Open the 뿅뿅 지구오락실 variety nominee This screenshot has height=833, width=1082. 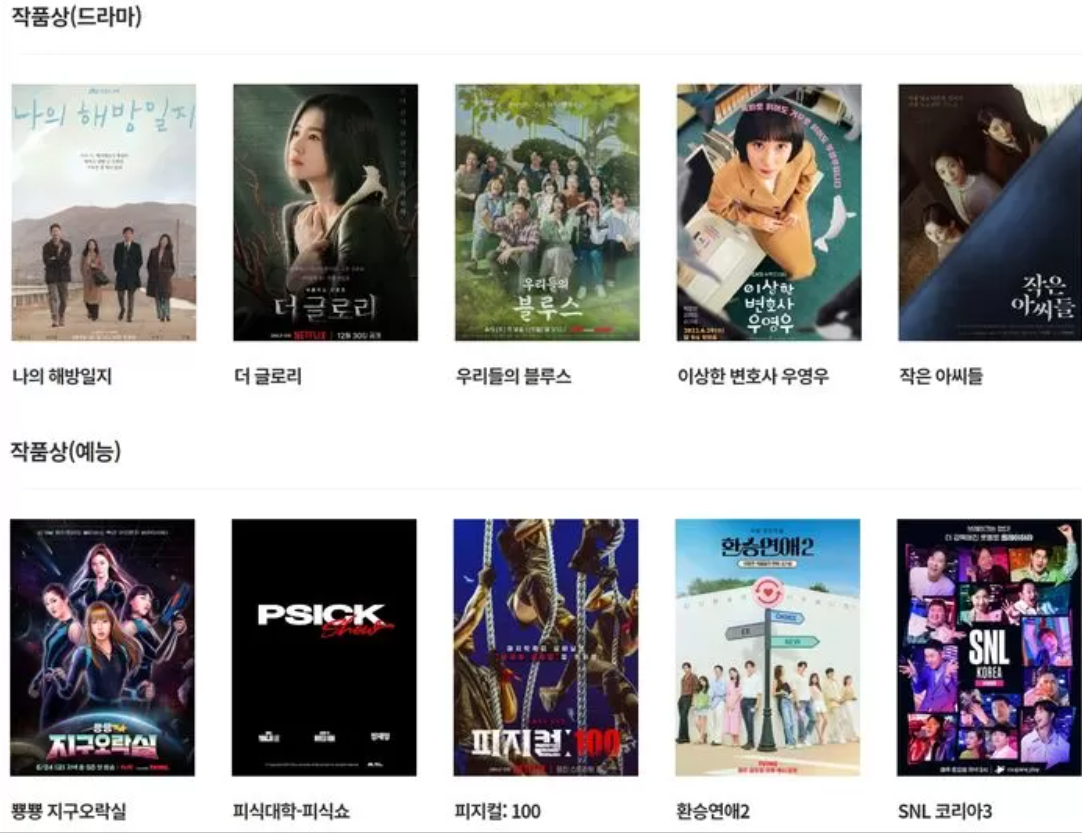[x=103, y=647]
